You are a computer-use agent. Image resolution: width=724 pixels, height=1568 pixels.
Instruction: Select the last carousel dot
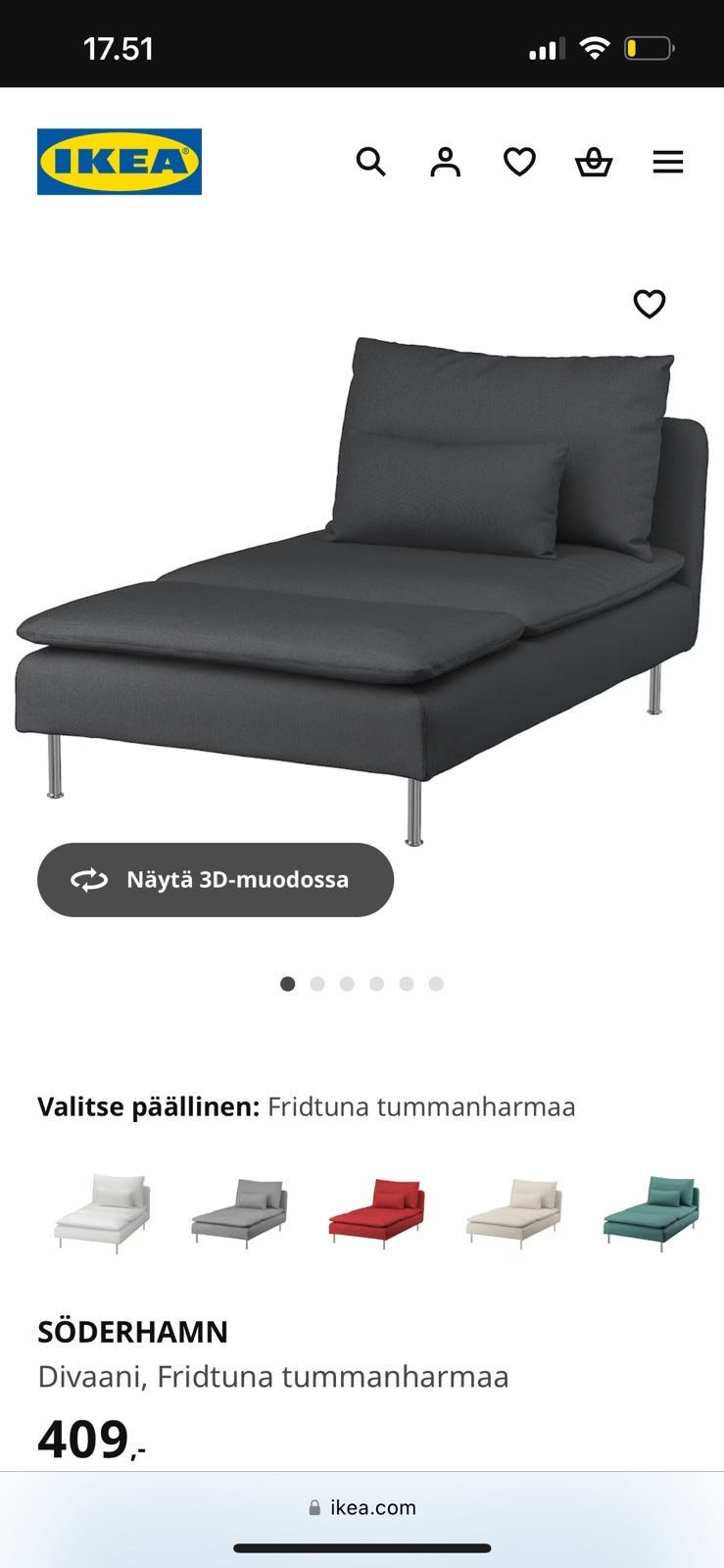coord(437,983)
